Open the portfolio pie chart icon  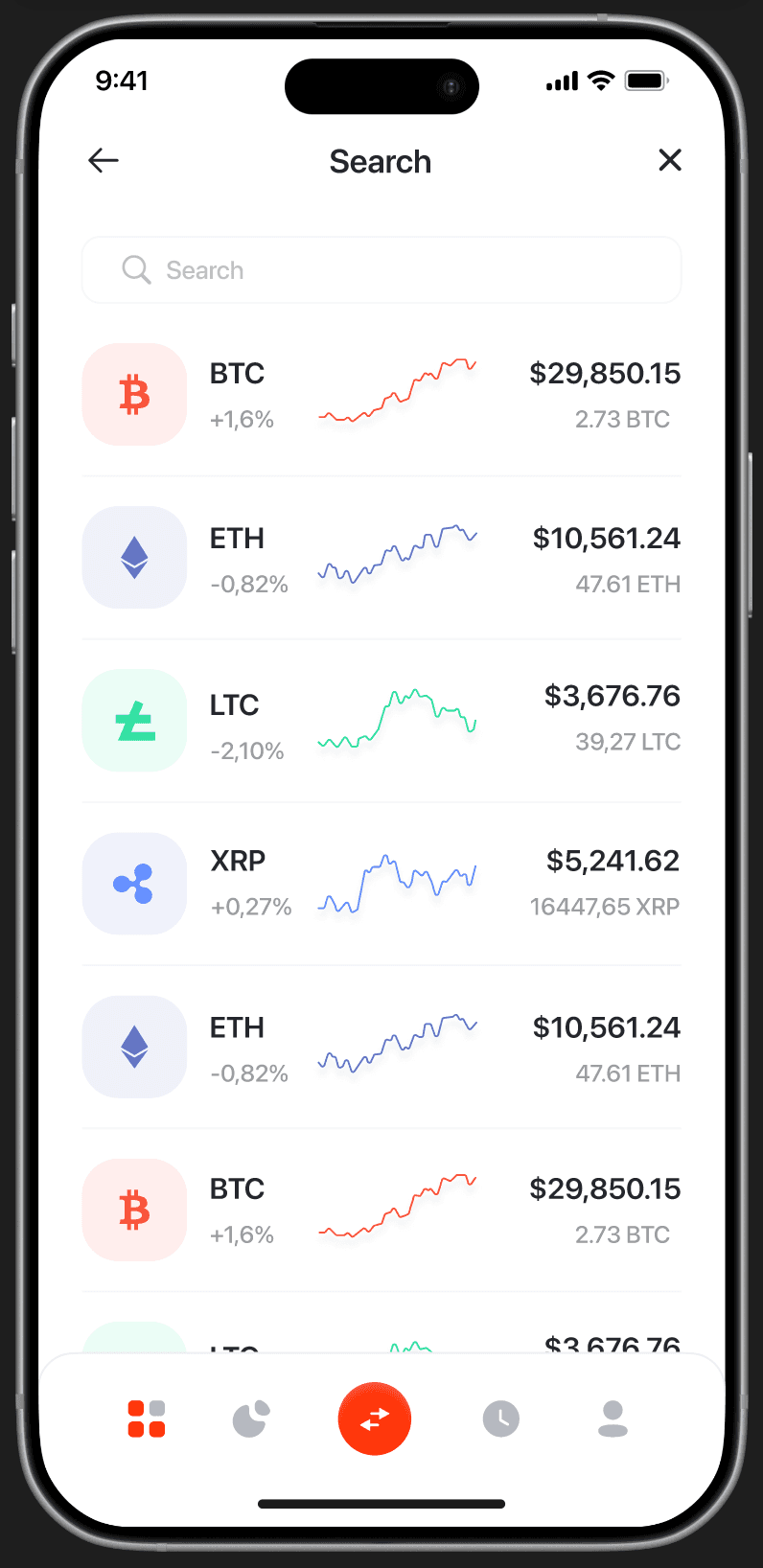[x=251, y=1418]
